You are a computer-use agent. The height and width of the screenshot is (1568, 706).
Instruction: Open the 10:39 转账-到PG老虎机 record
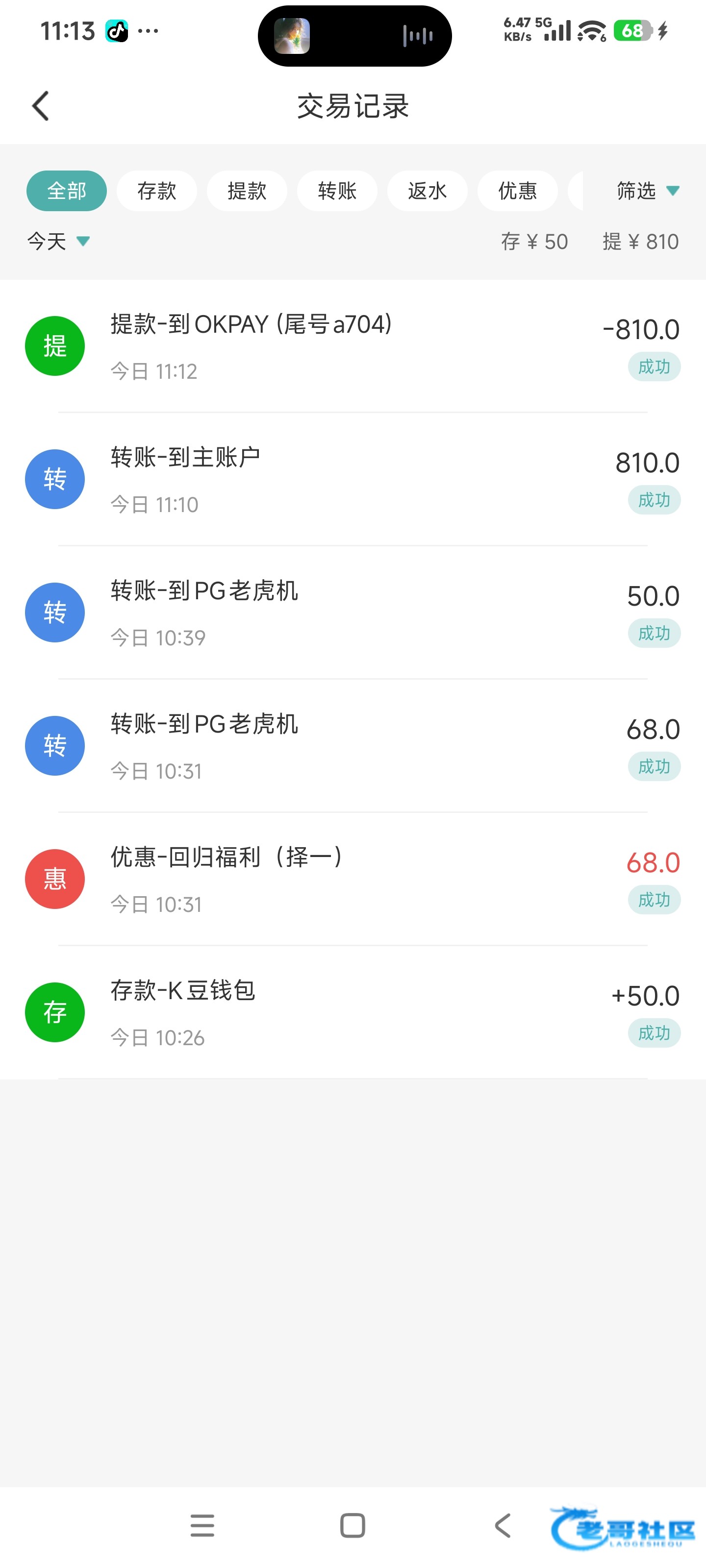[x=353, y=612]
